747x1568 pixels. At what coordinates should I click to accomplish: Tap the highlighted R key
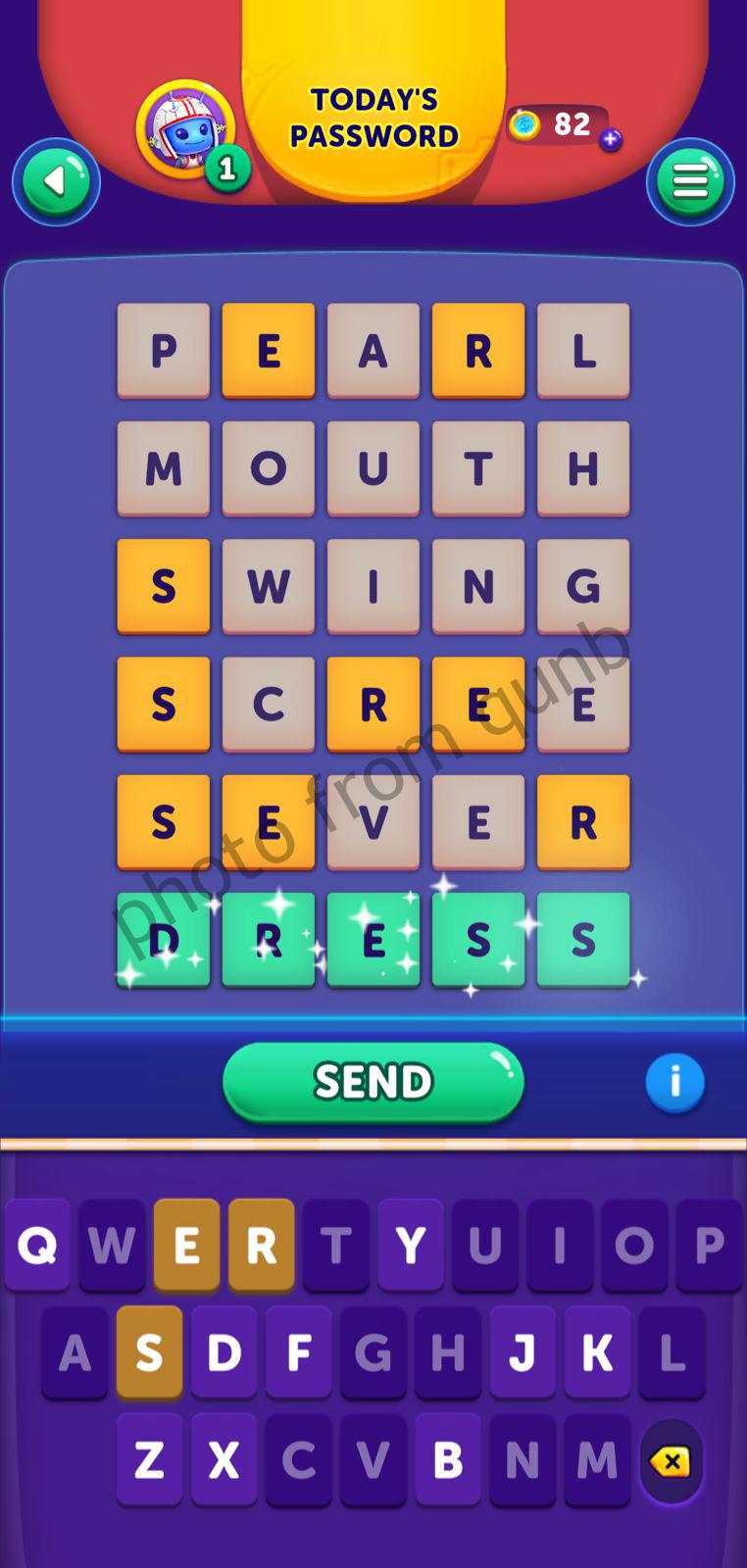tap(261, 1245)
